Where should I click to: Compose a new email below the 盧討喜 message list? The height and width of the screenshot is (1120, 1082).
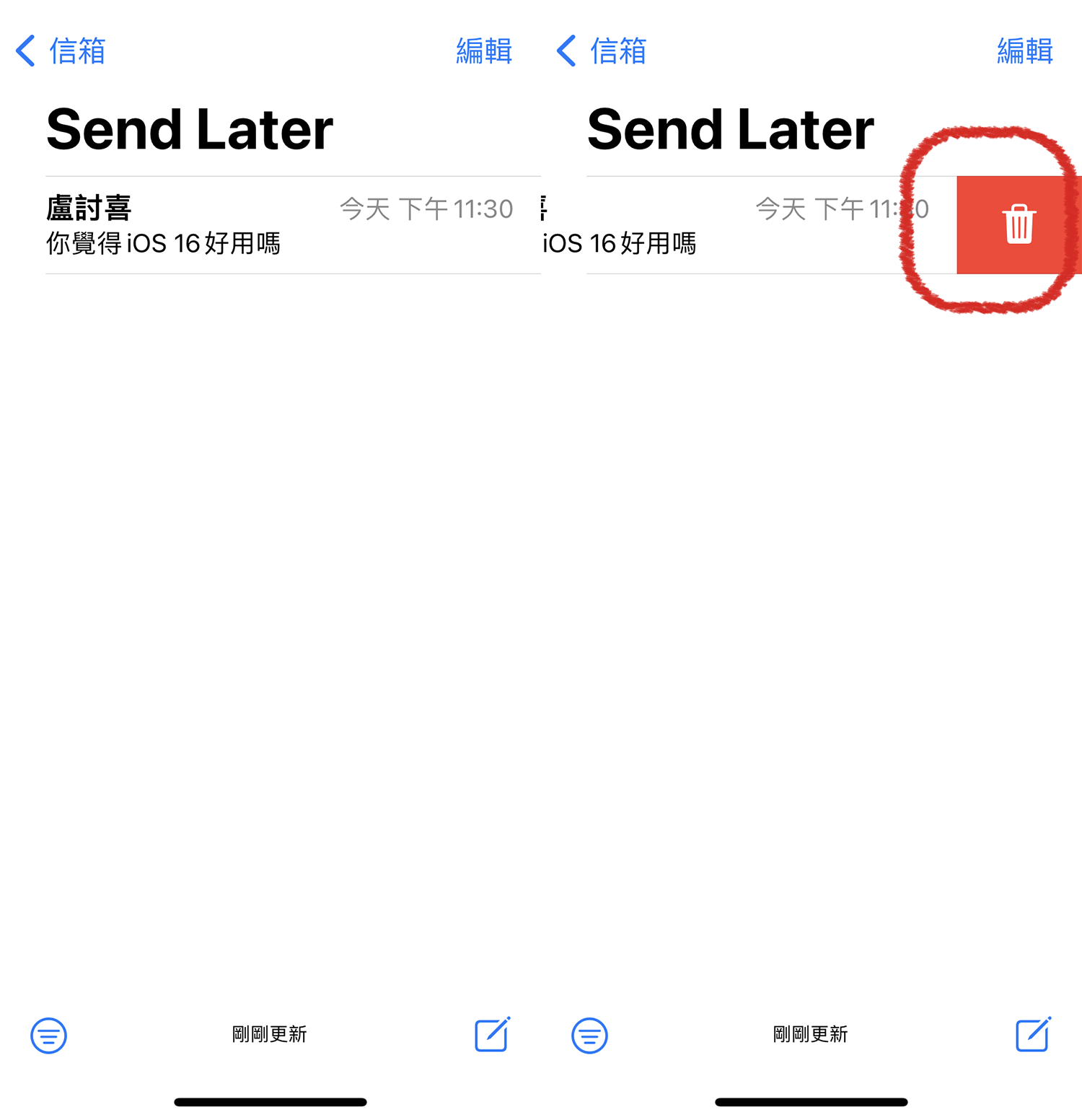coord(493,1035)
